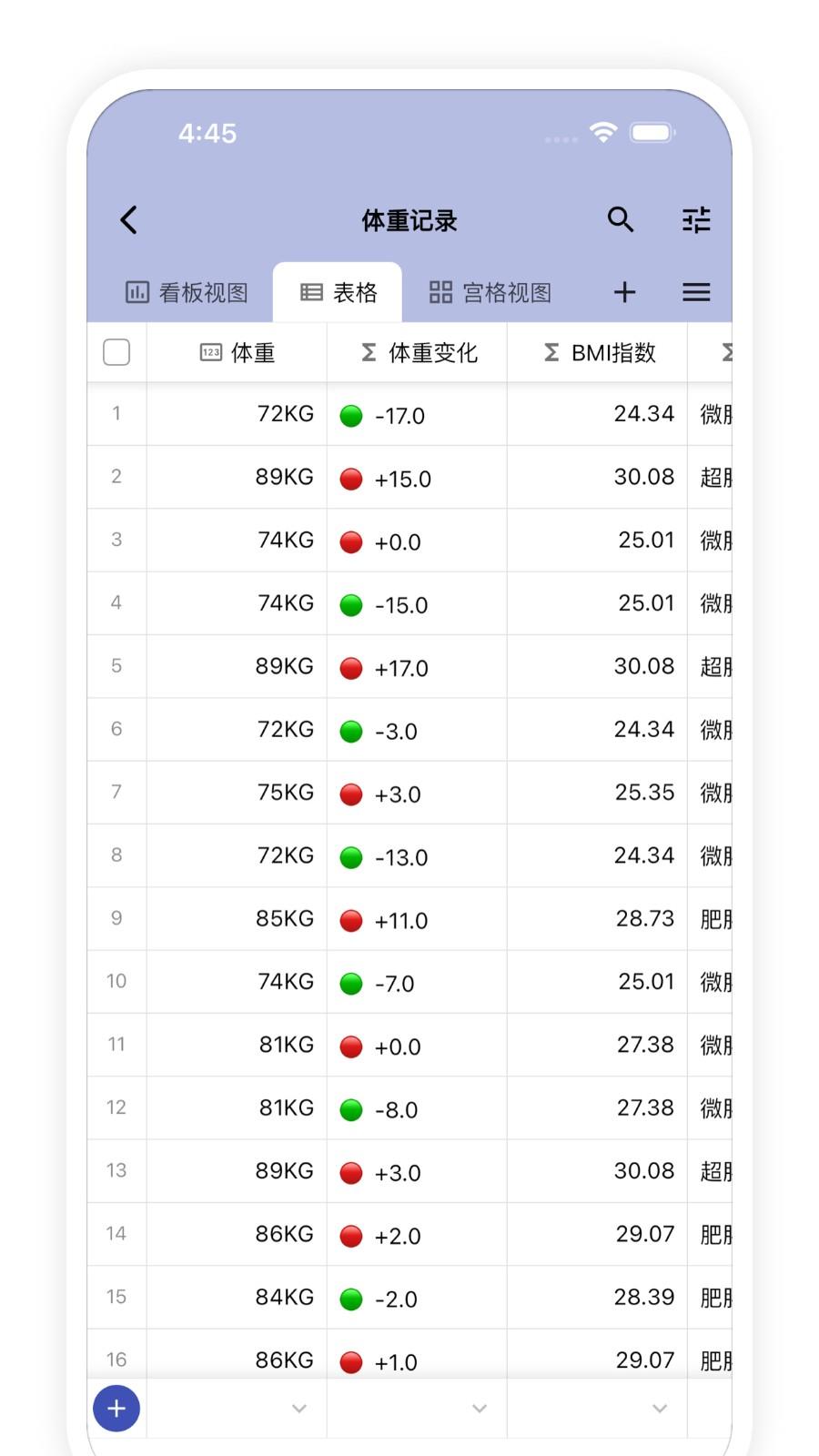Go back from 体重记录
819x1456 pixels.
click(128, 219)
